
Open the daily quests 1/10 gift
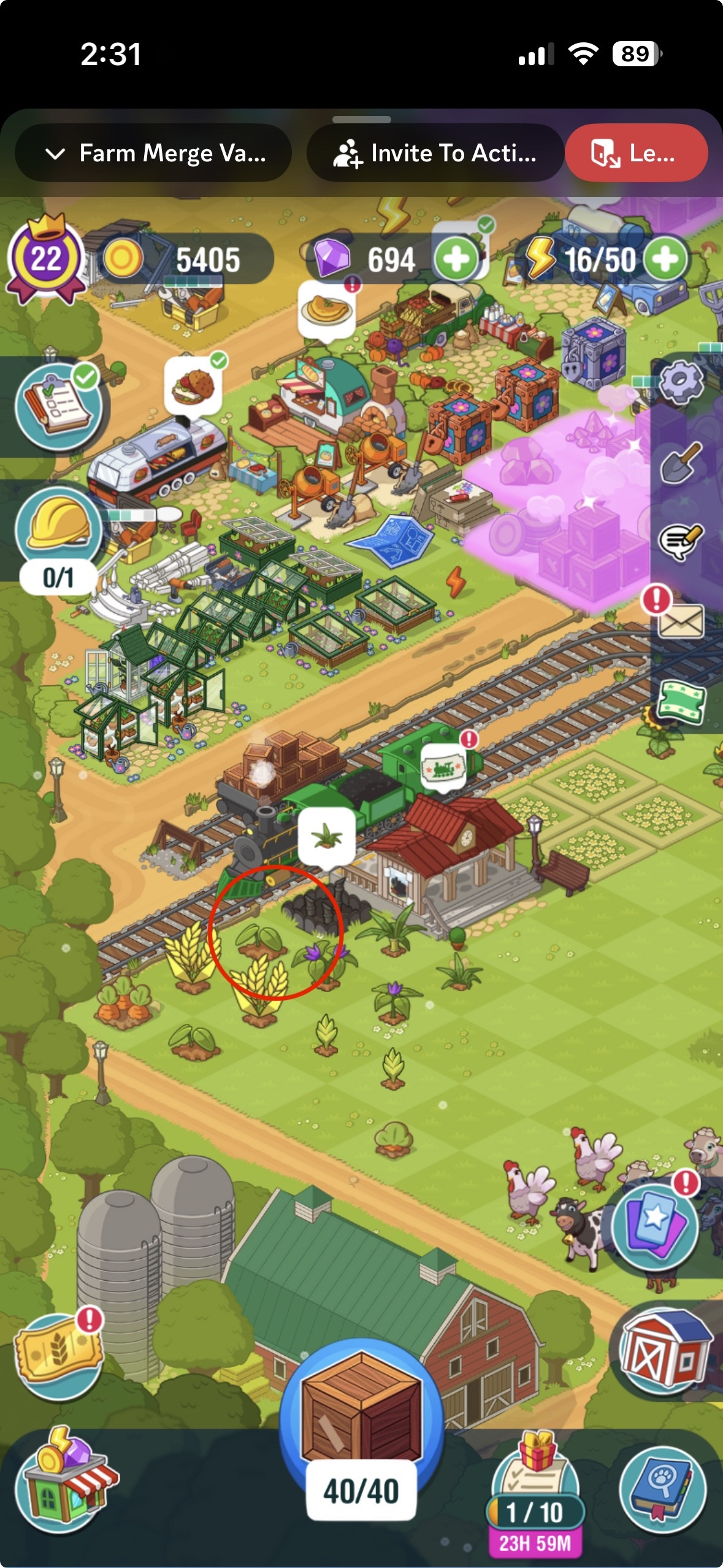tap(535, 1491)
